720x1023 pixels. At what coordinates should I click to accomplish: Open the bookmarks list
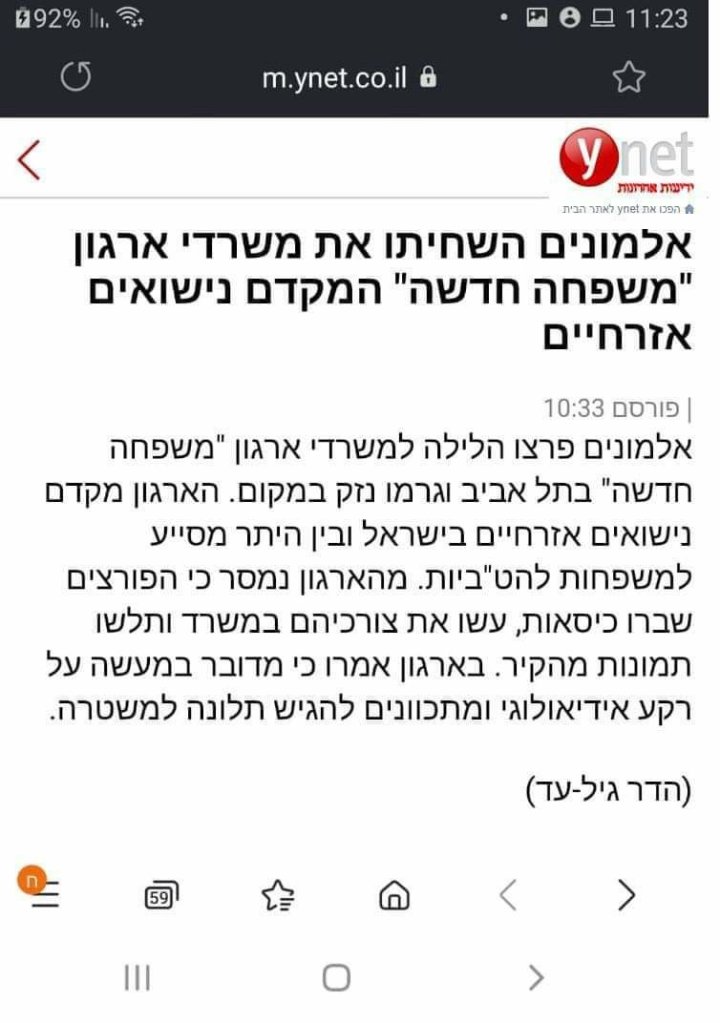277,895
